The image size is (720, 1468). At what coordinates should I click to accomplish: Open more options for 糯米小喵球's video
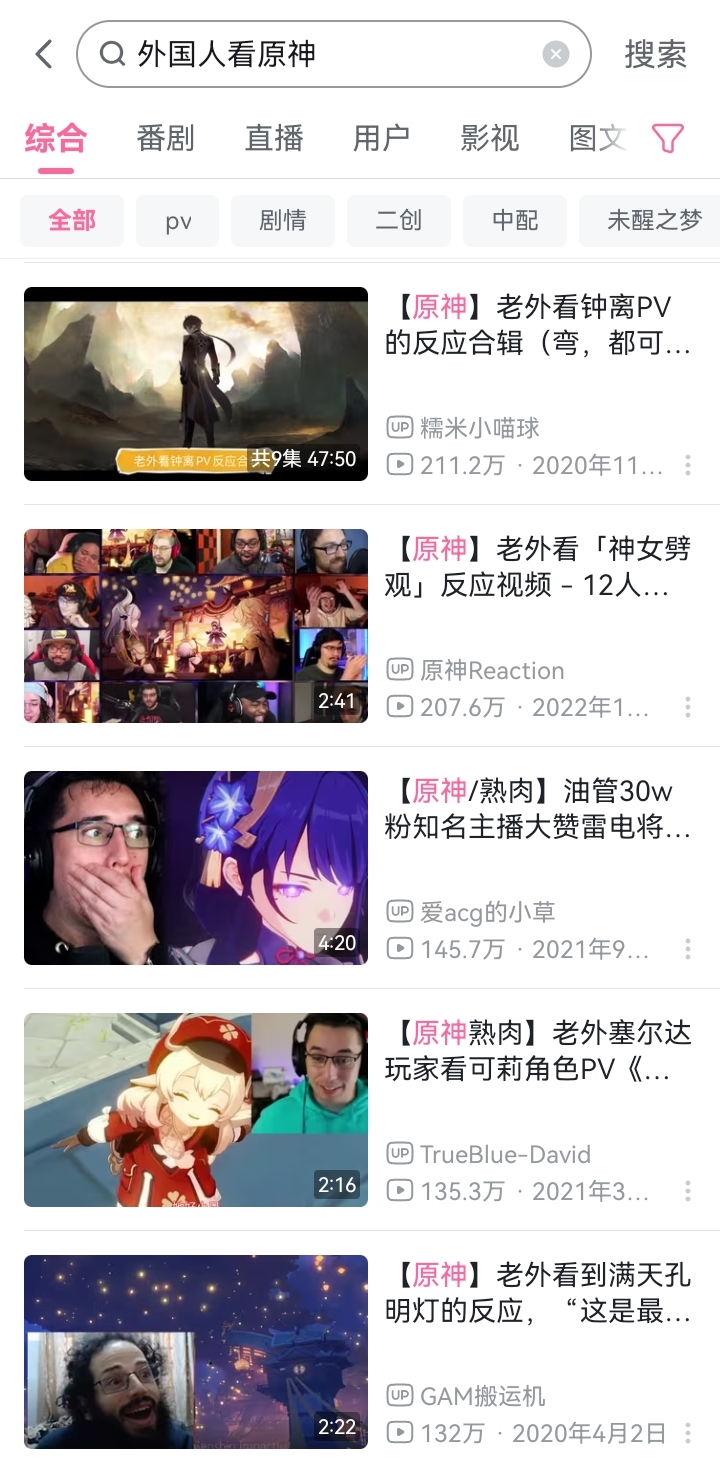[688, 465]
